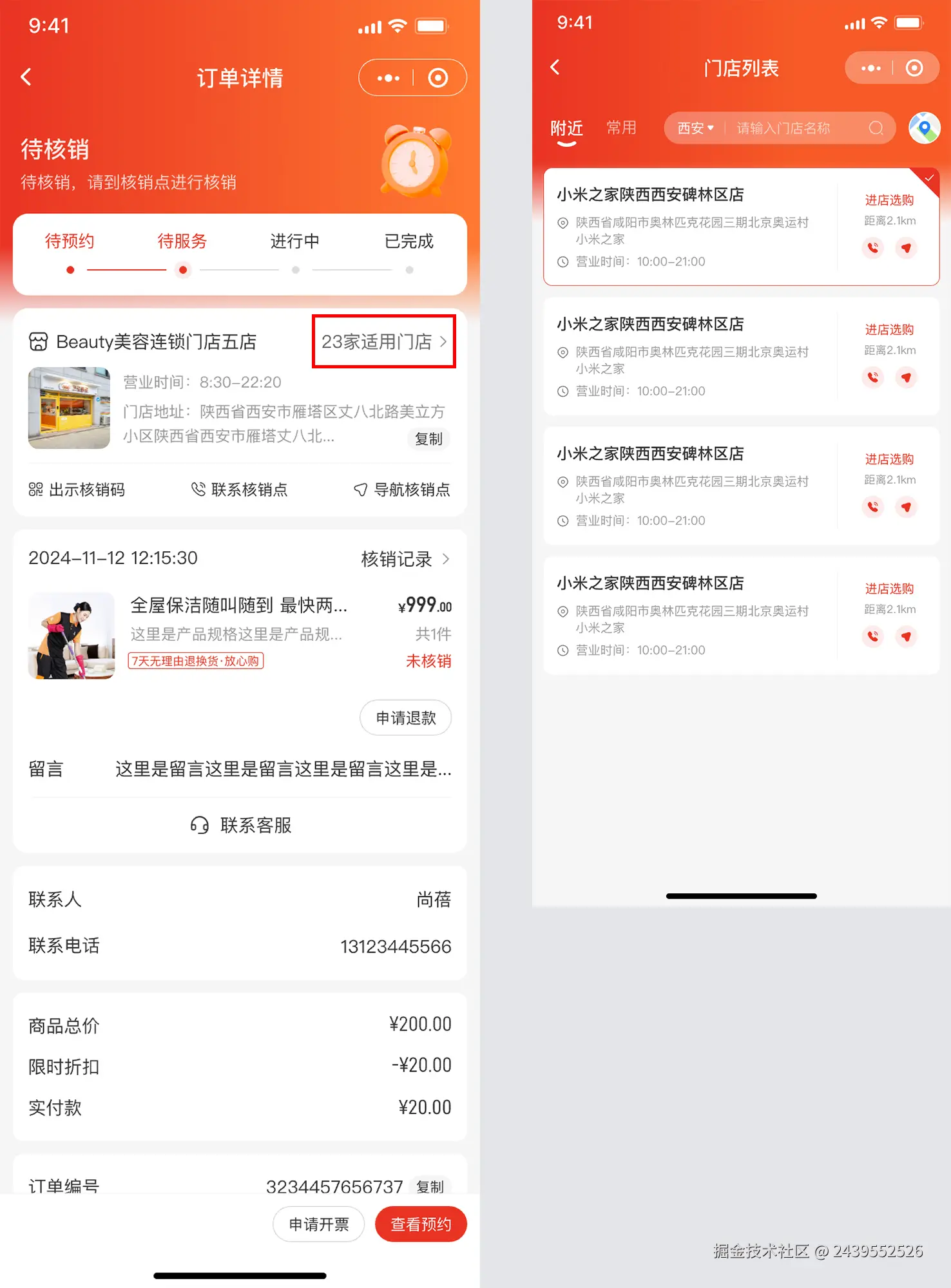
Task: Show the verification code via 出示核销码
Action: click(77, 489)
